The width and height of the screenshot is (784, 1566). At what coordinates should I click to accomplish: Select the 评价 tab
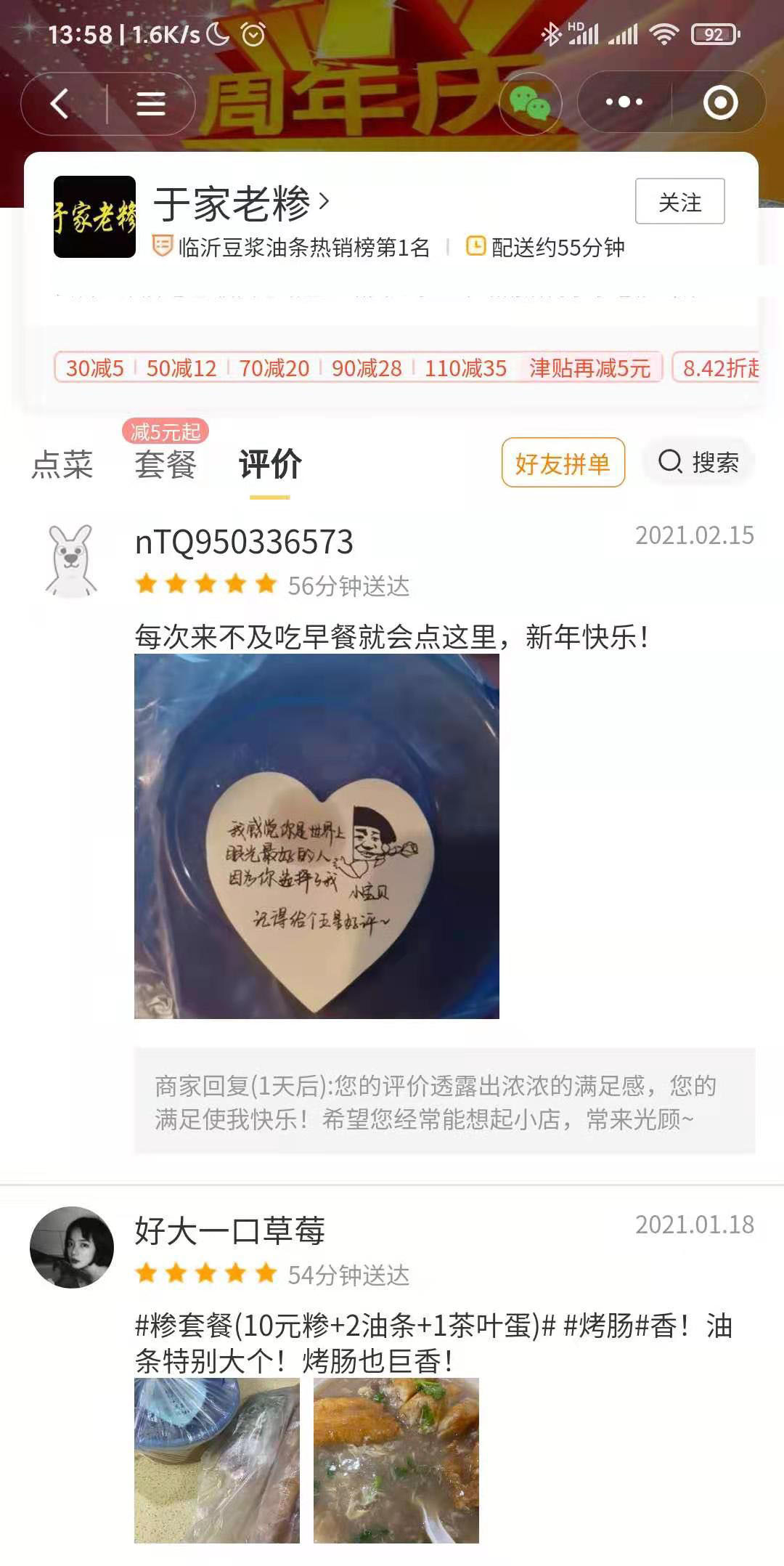coord(270,464)
